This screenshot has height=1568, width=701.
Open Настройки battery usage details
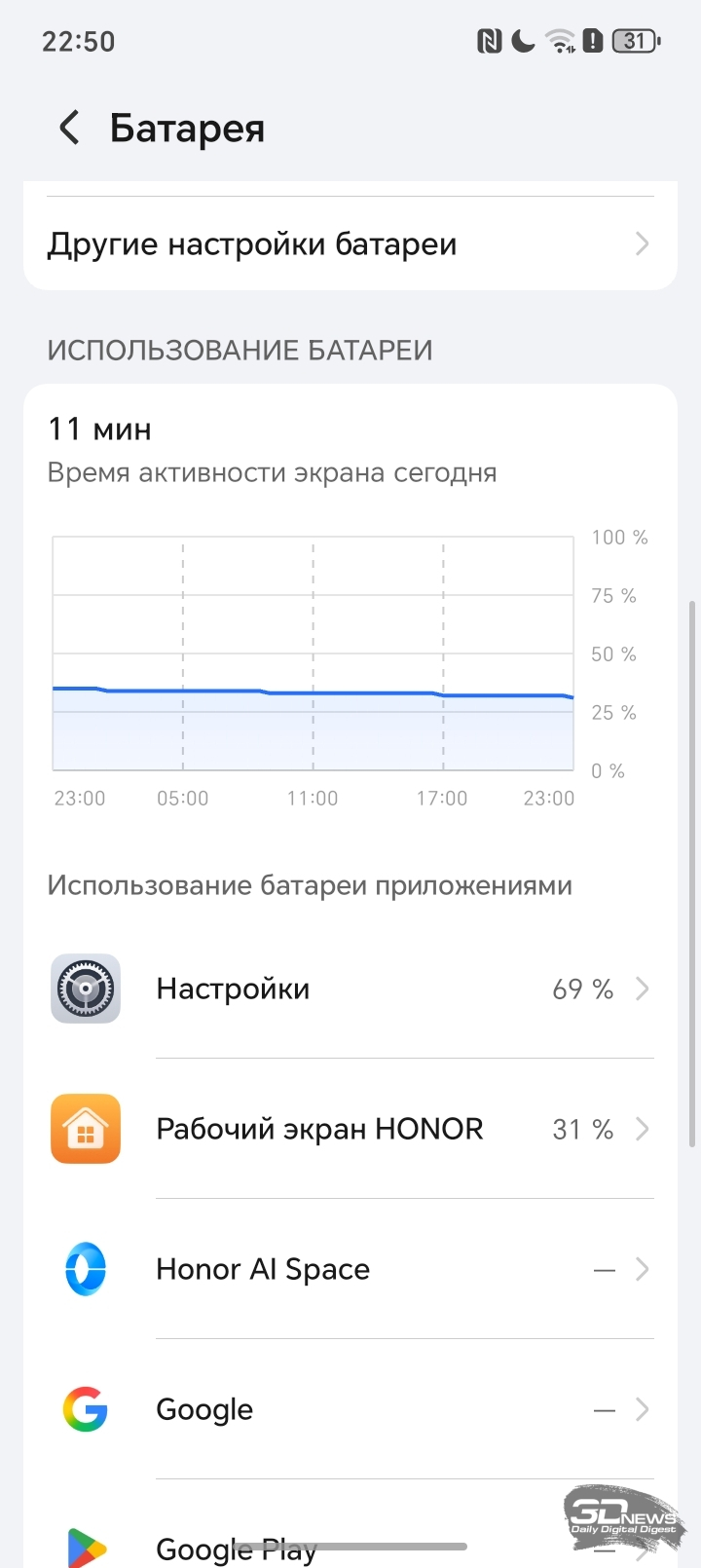coord(350,989)
